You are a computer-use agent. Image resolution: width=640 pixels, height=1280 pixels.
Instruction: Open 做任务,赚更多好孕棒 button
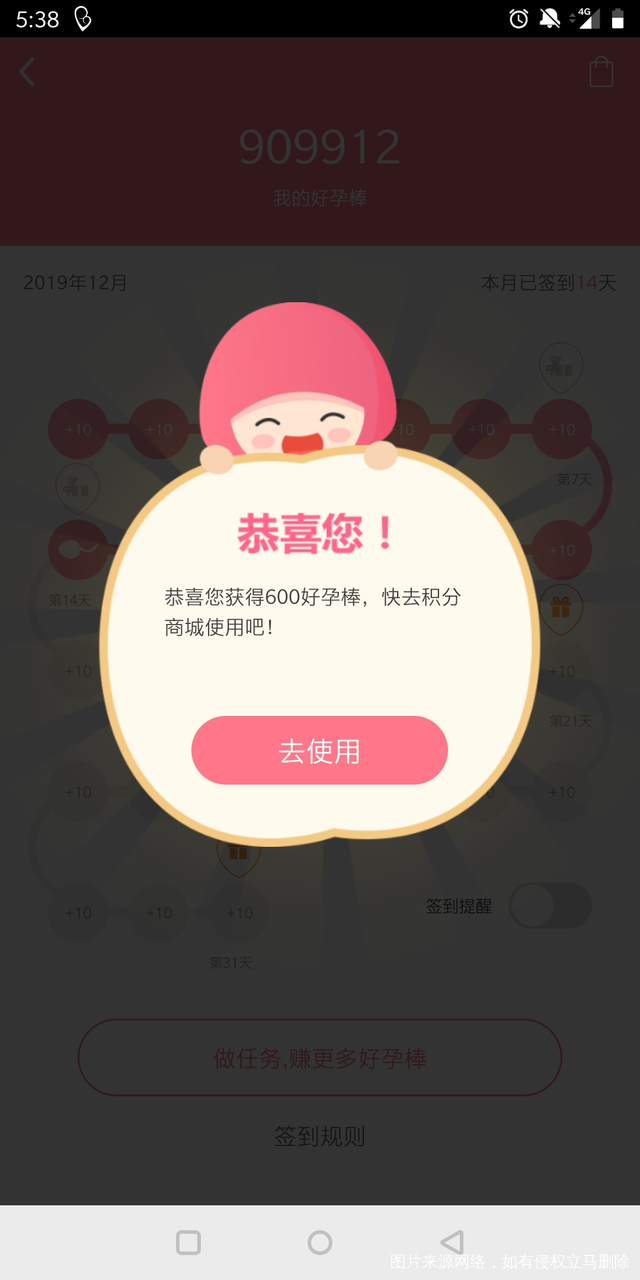pos(320,1058)
